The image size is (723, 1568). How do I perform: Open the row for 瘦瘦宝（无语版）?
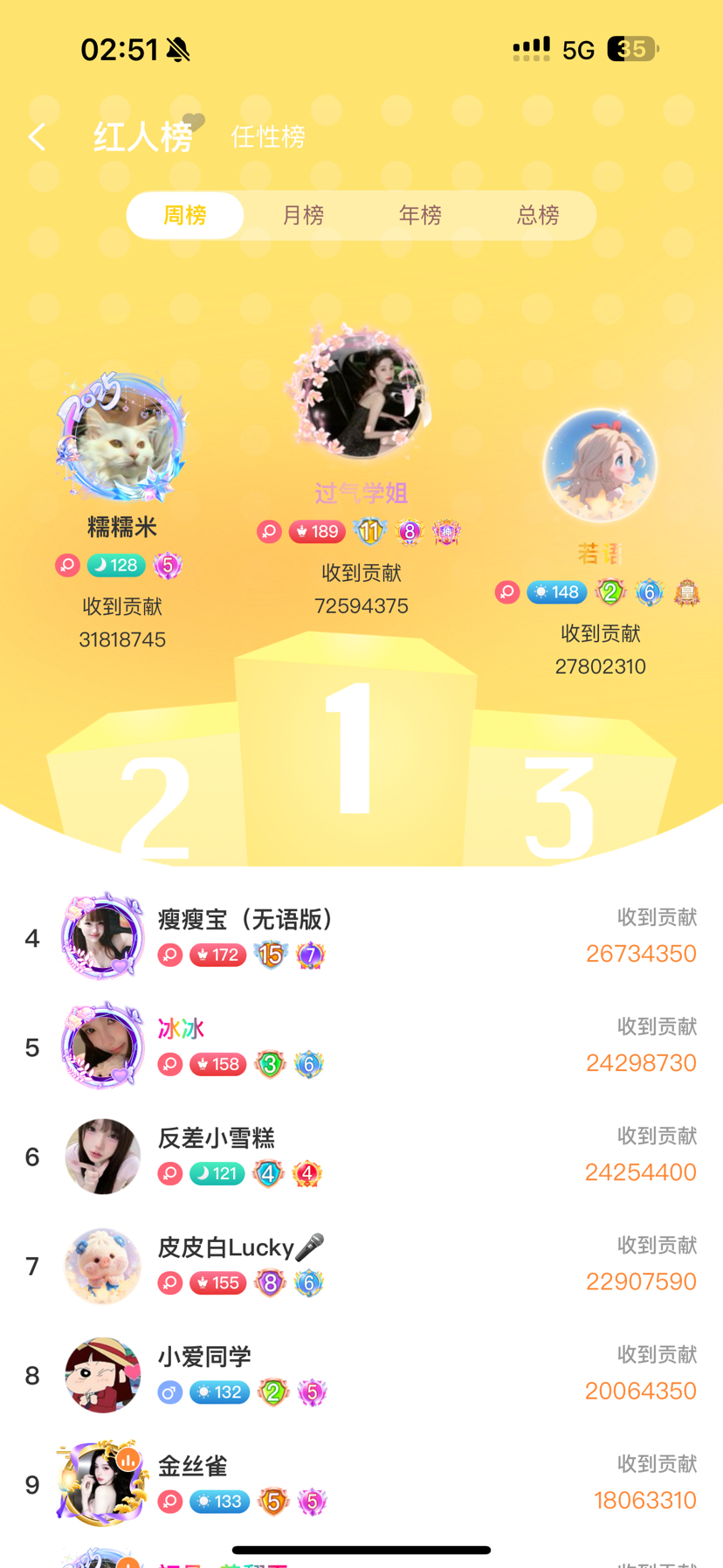pyautogui.click(x=361, y=936)
